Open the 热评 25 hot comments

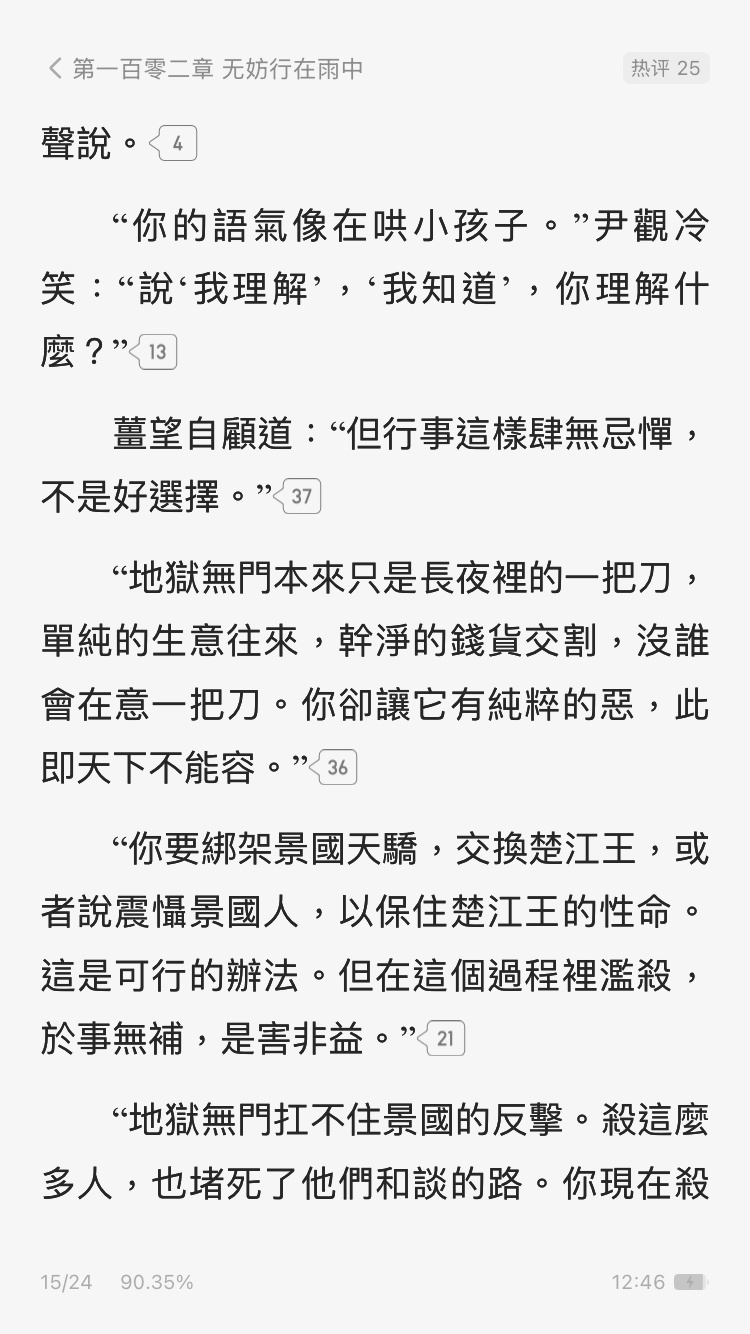[x=665, y=68]
